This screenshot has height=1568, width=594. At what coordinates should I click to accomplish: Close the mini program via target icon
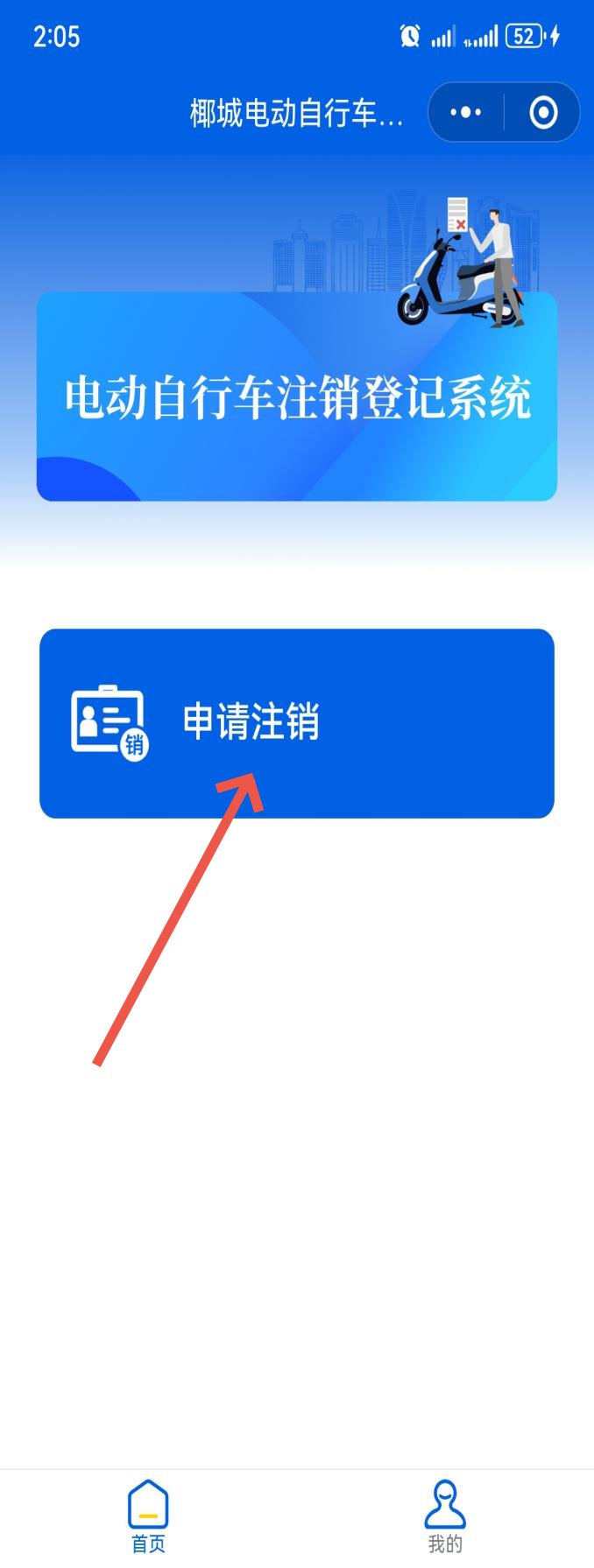click(543, 112)
